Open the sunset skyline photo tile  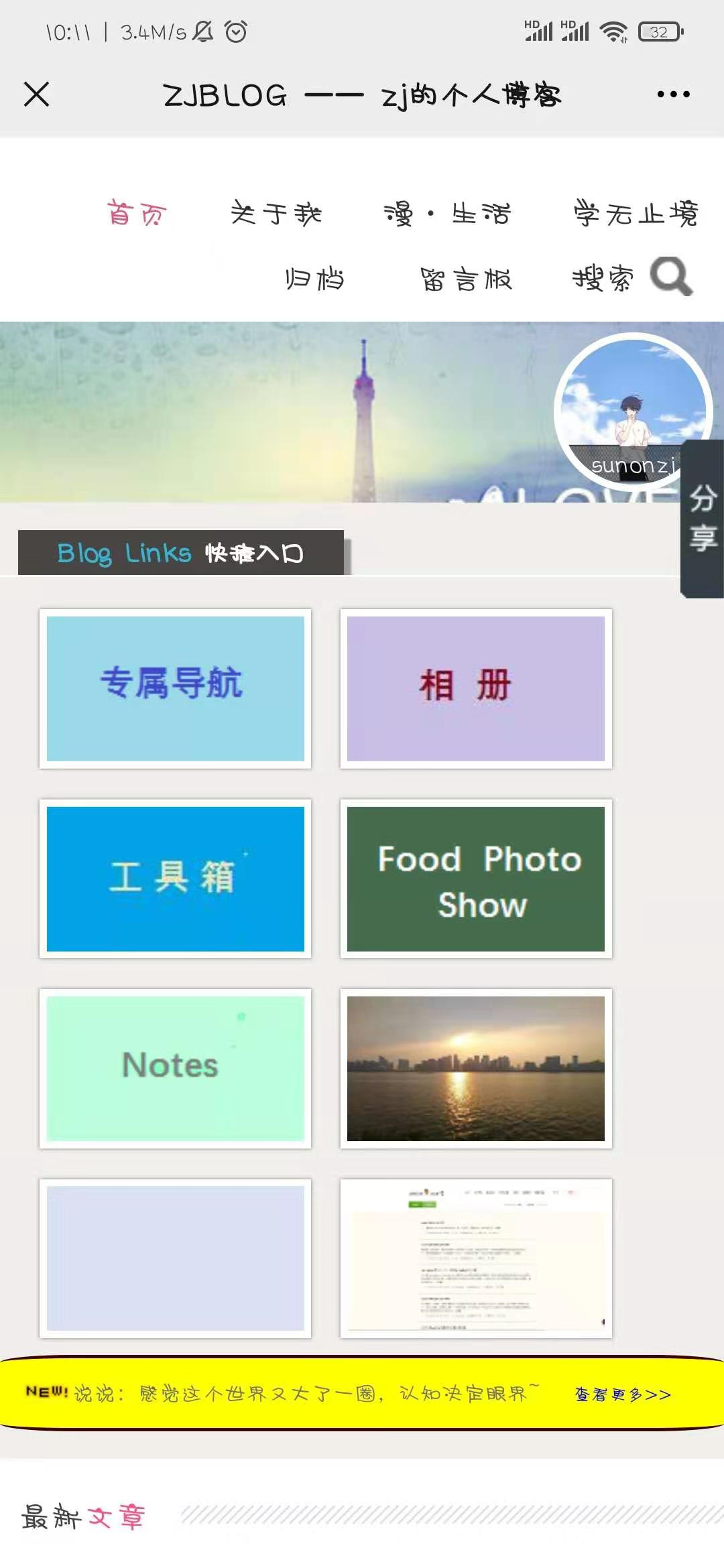coord(475,1068)
